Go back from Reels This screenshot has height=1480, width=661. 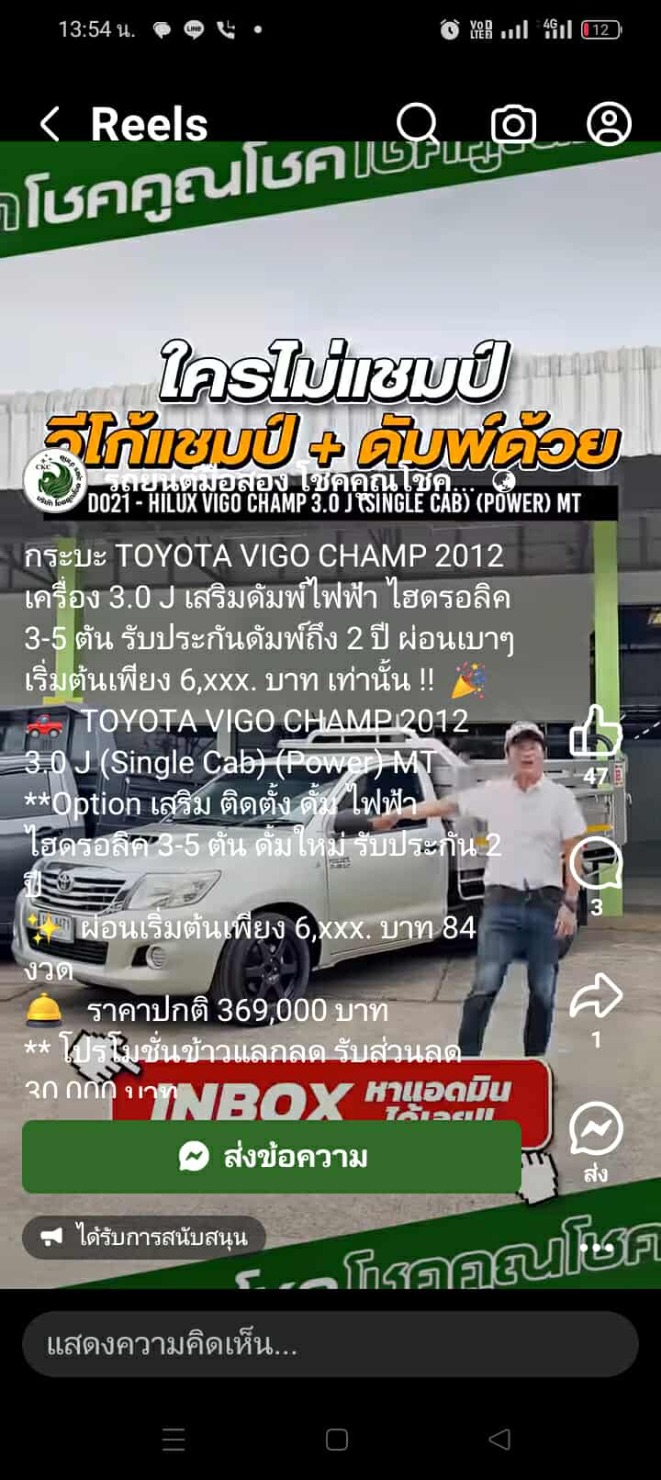50,125
